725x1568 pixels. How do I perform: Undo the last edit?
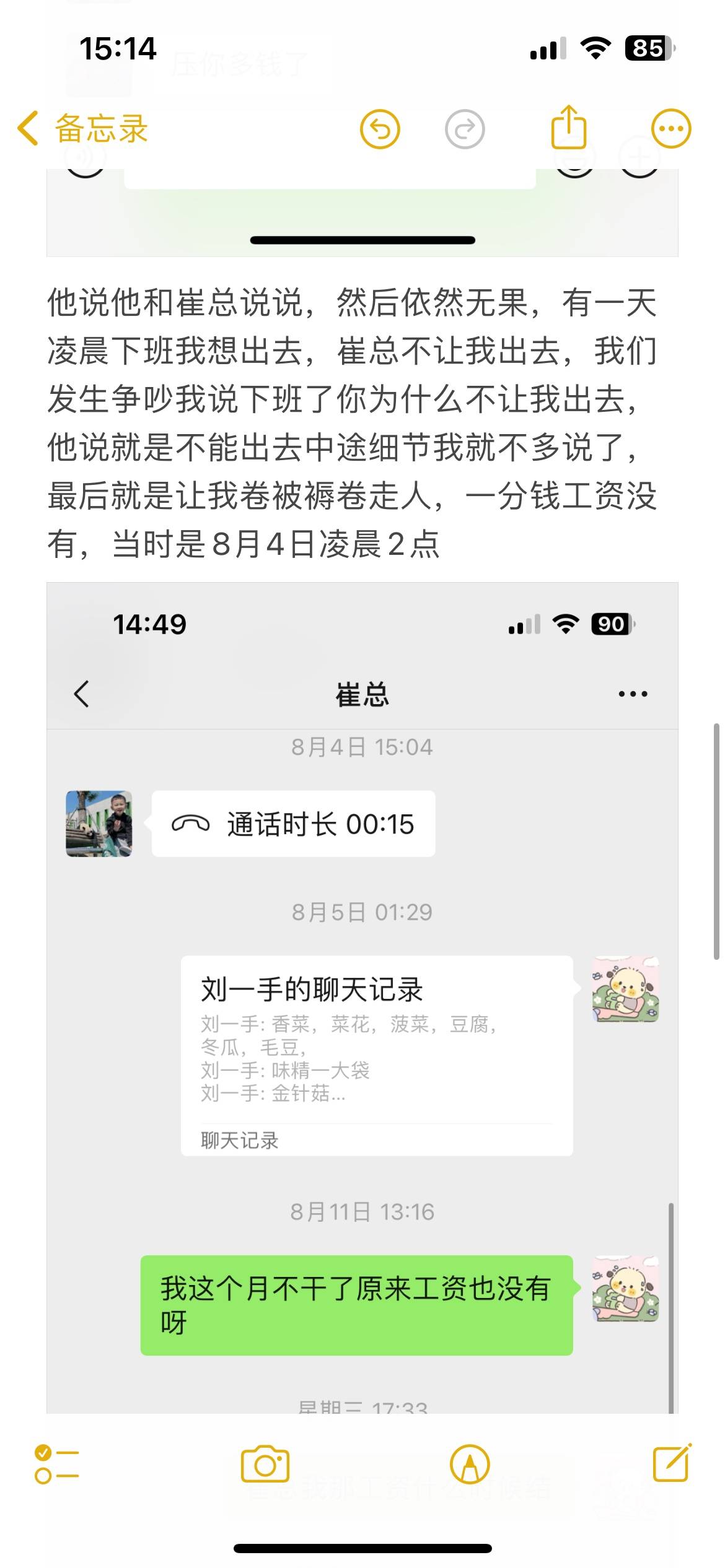click(380, 129)
